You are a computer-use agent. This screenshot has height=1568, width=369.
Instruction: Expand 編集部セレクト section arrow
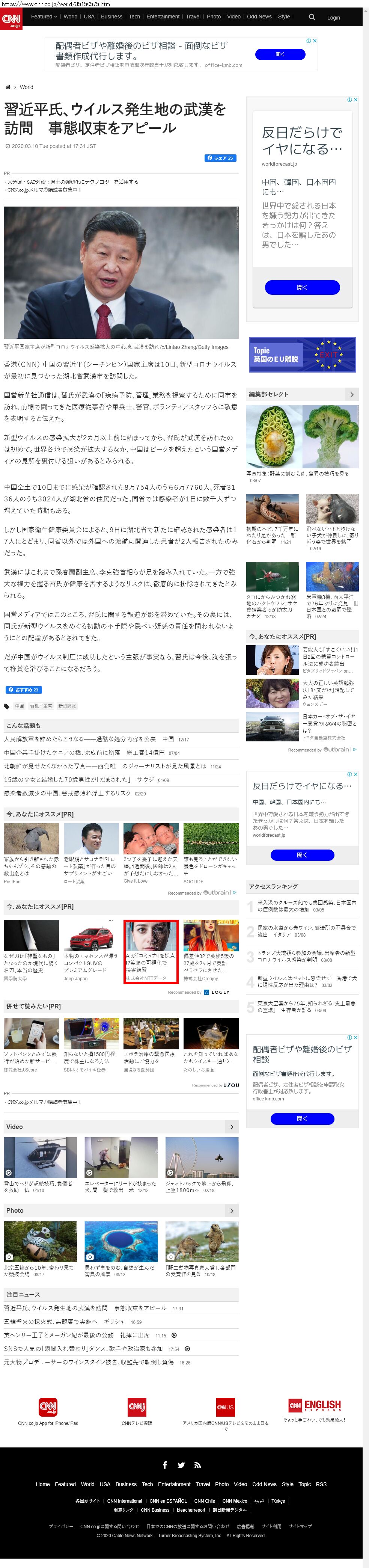coord(351,394)
